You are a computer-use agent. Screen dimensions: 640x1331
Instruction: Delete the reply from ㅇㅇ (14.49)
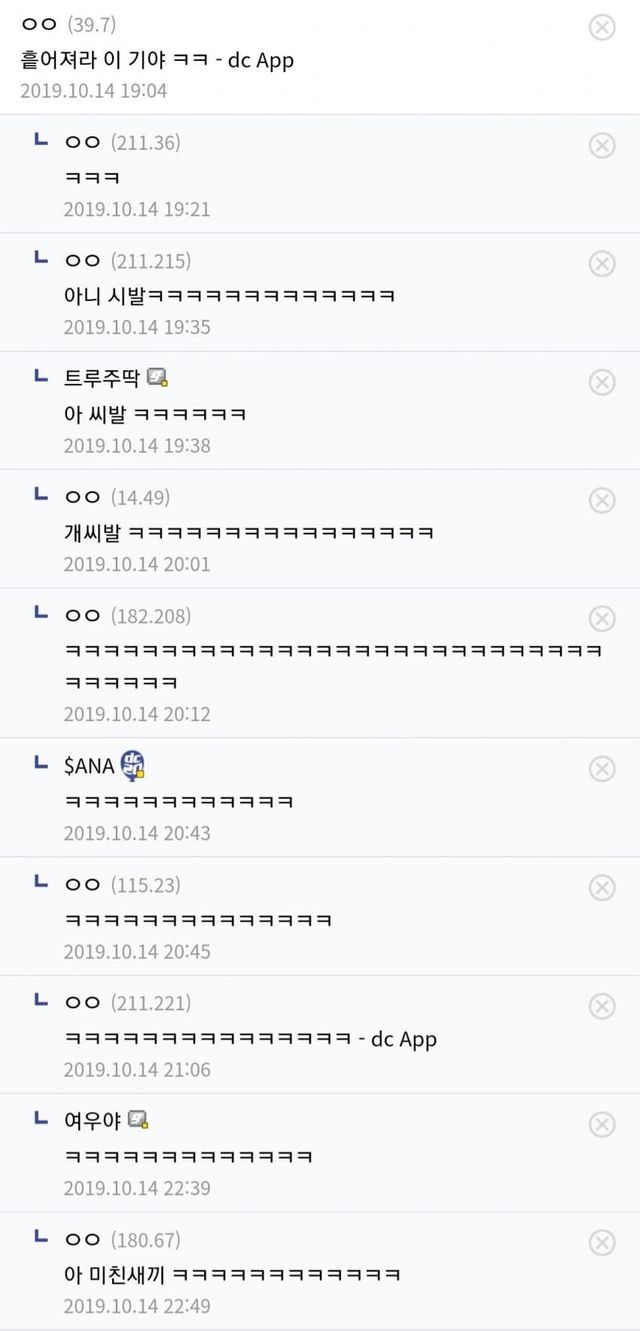[602, 499]
